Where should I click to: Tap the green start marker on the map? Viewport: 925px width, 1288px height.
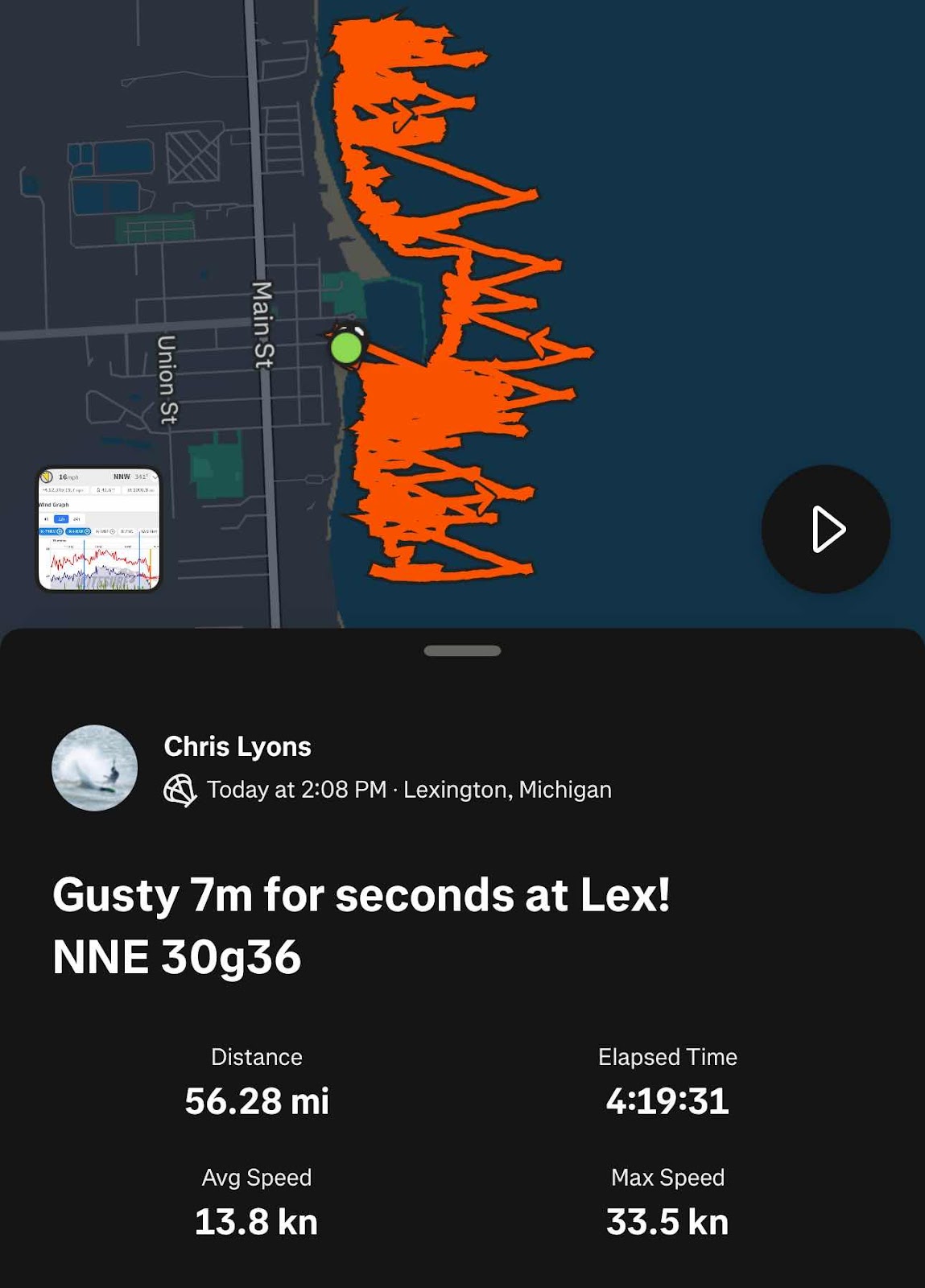(346, 348)
